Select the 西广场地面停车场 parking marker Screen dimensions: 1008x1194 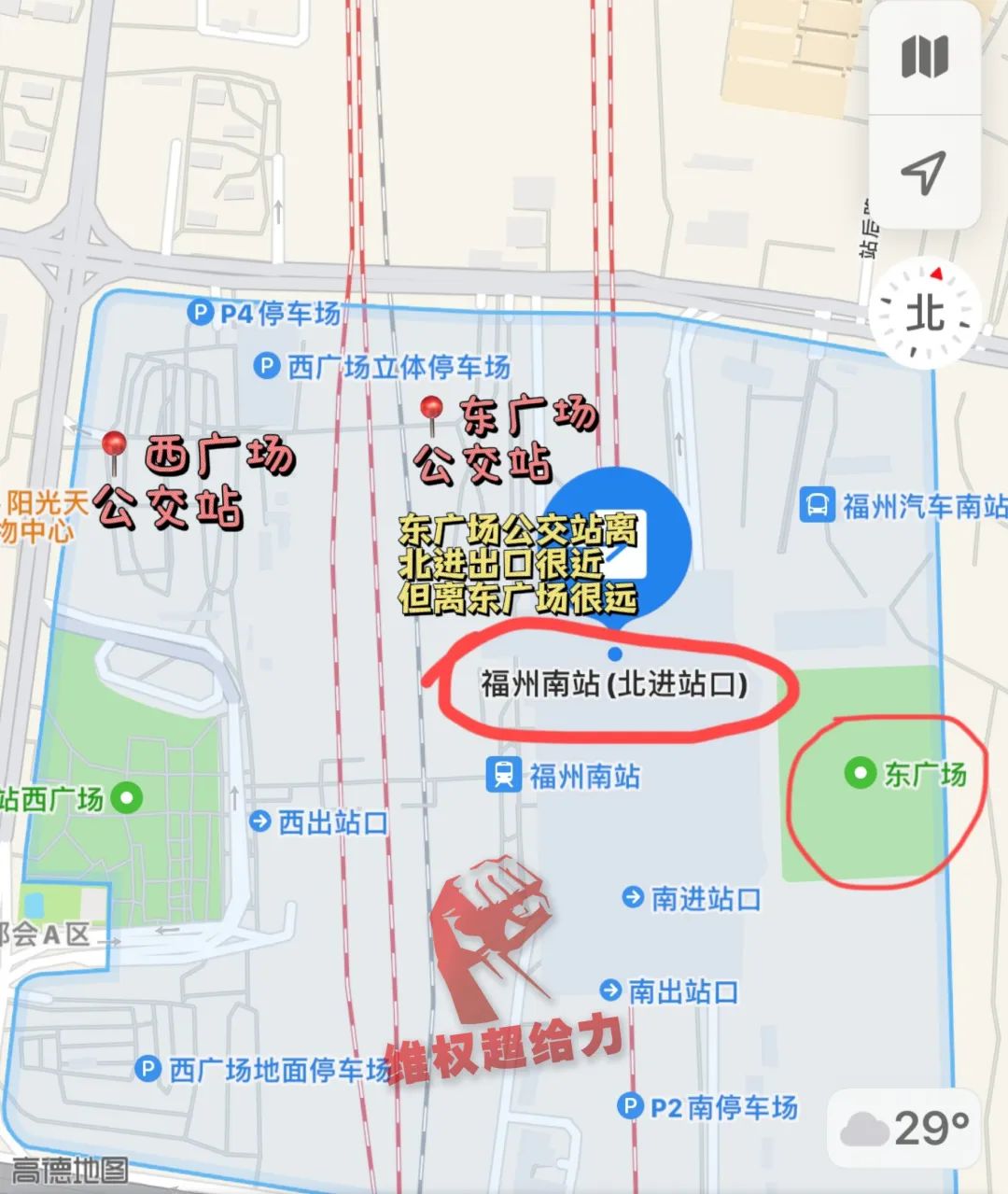147,1069
